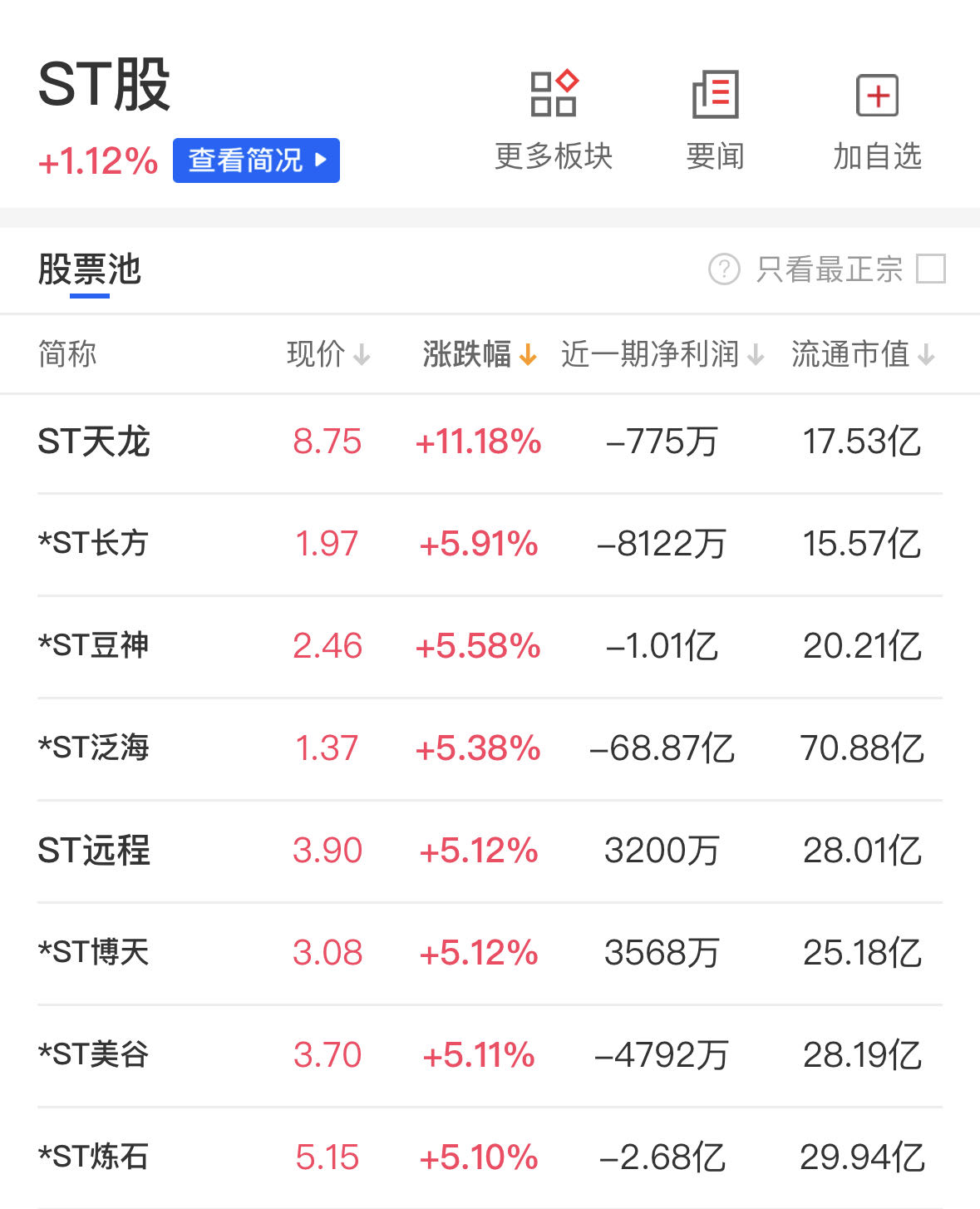Open the 要闻 news section

coord(715,121)
